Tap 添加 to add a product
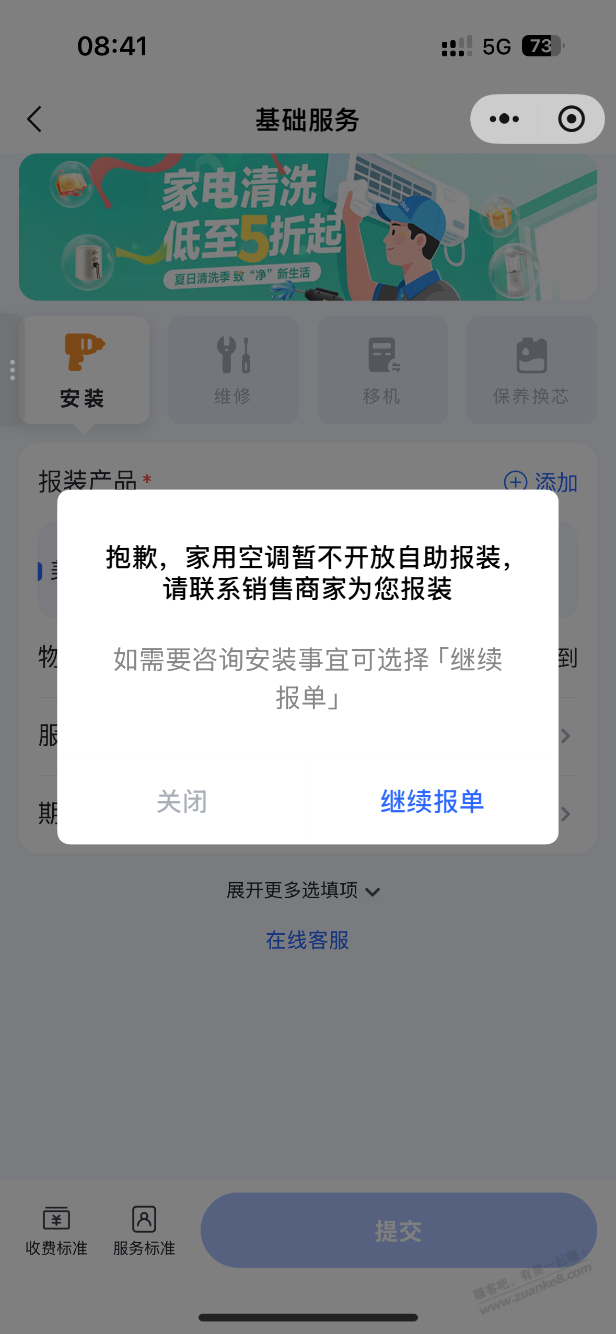 click(541, 482)
